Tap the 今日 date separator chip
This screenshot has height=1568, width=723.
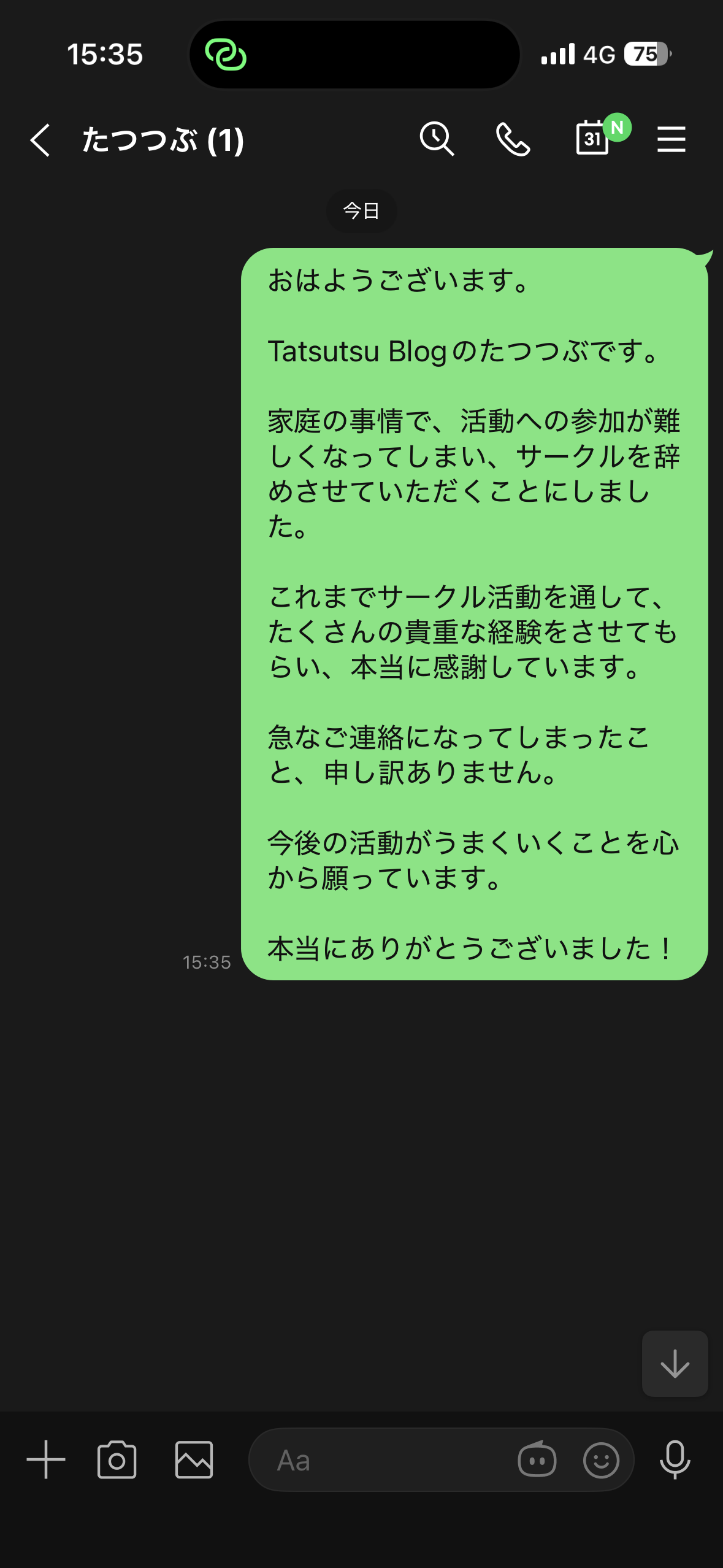pos(361,210)
